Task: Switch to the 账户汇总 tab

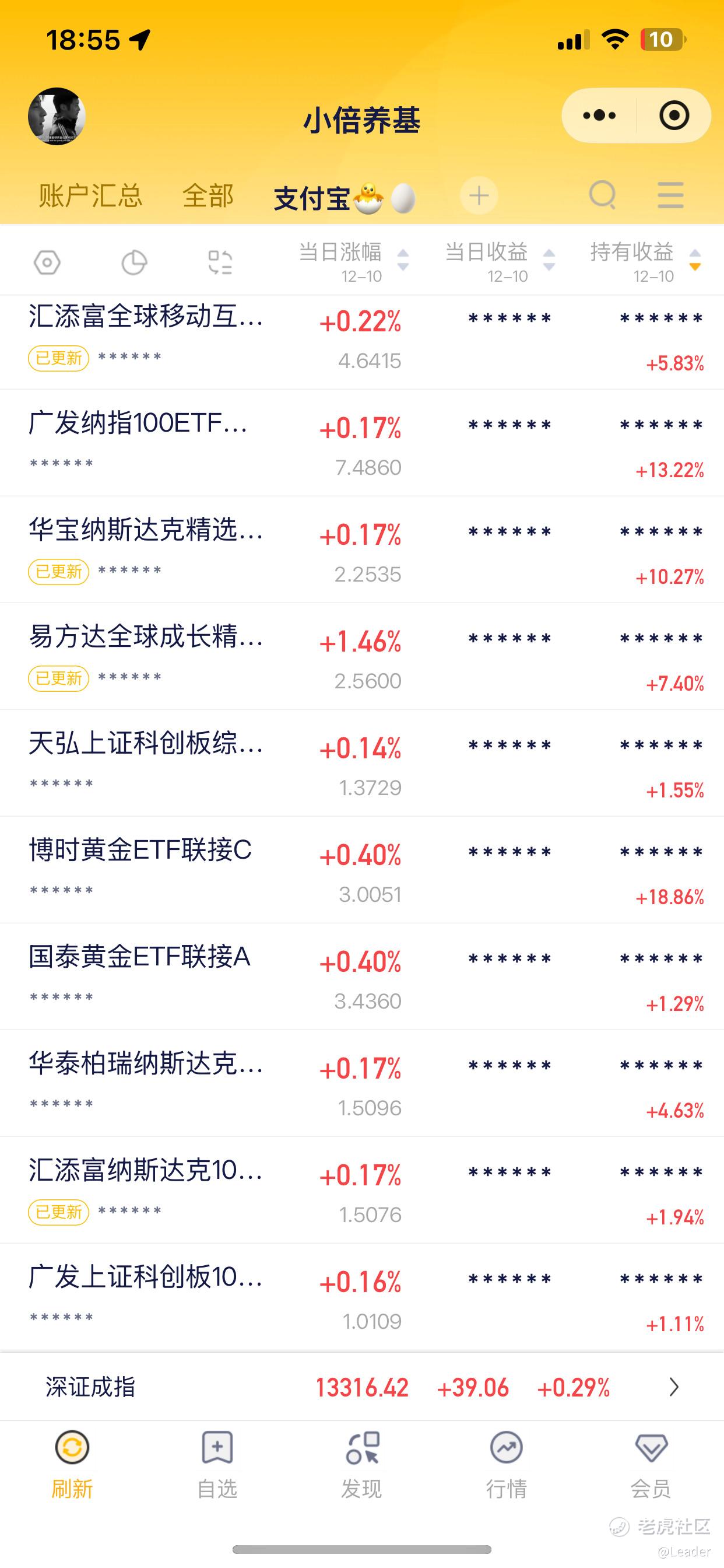Action: (x=90, y=196)
